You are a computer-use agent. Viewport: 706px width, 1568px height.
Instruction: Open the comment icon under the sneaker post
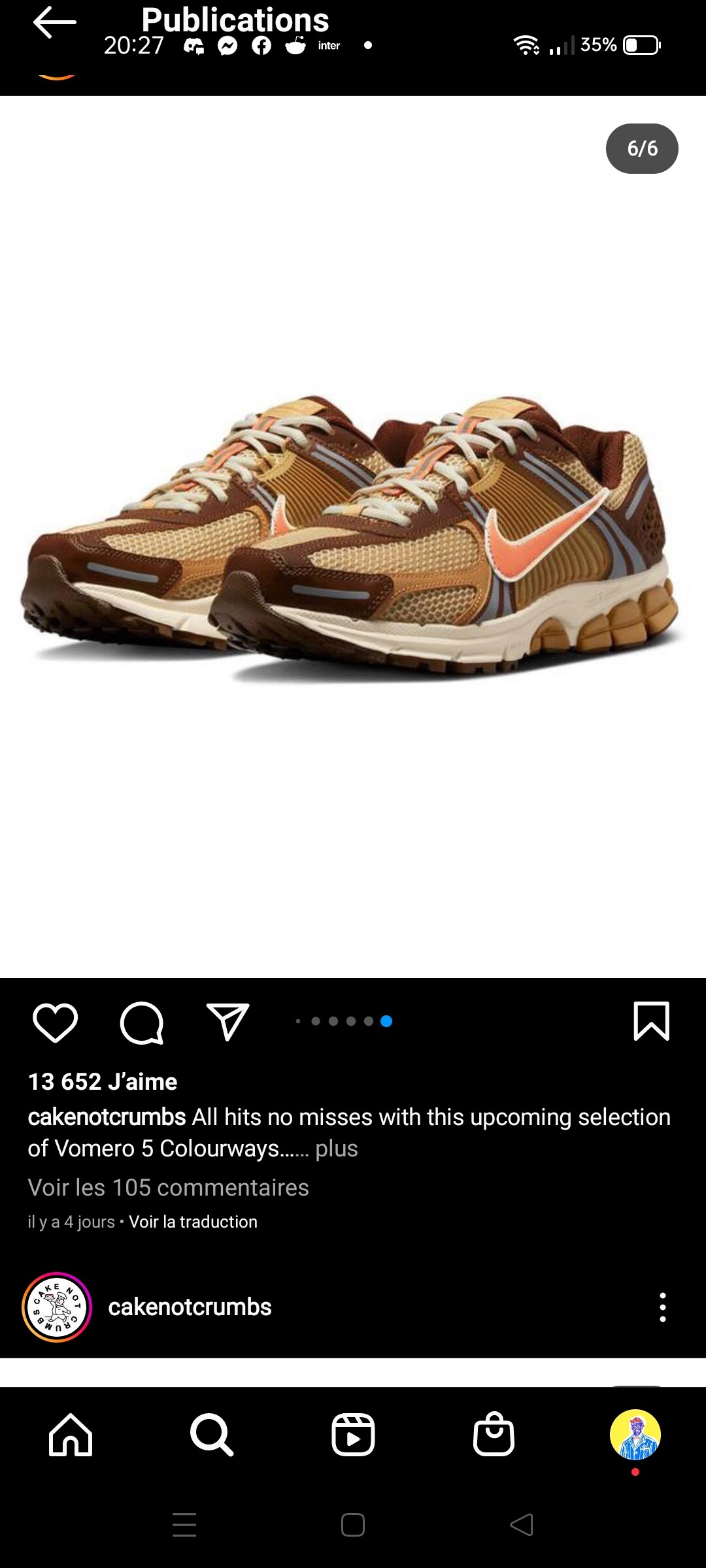[x=141, y=1022]
